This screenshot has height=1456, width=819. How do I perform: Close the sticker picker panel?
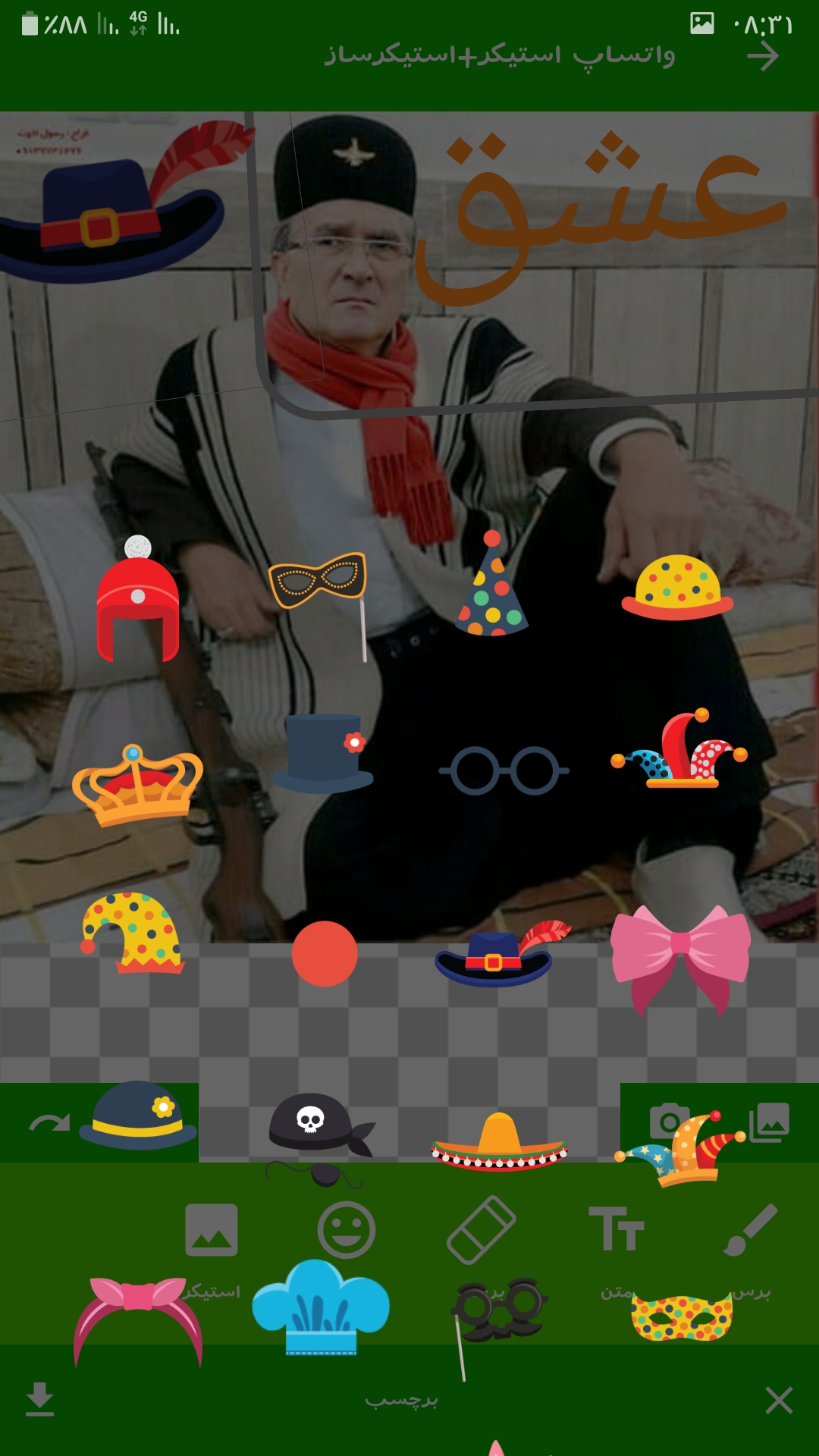[x=779, y=1401]
